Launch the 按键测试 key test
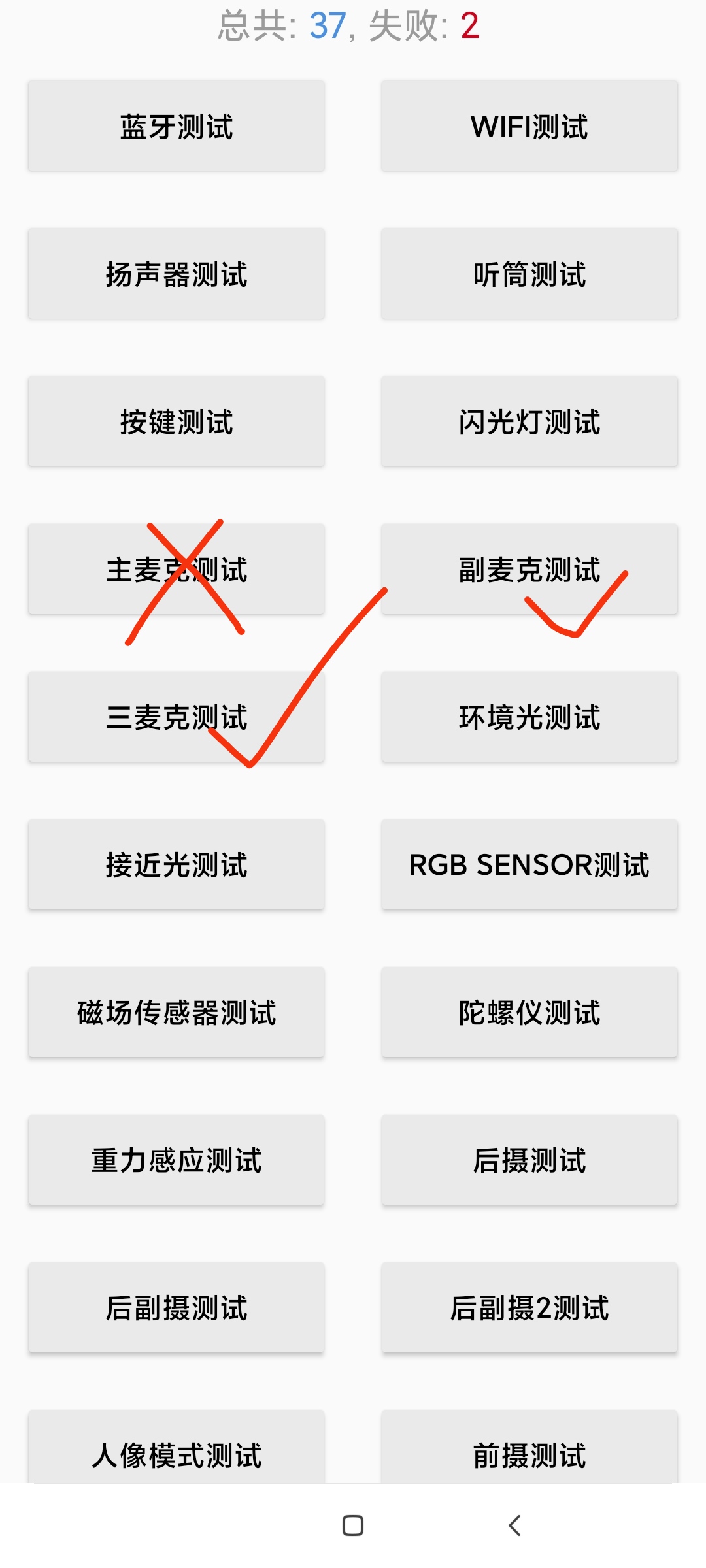Viewport: 706px width, 1568px height. click(x=176, y=421)
